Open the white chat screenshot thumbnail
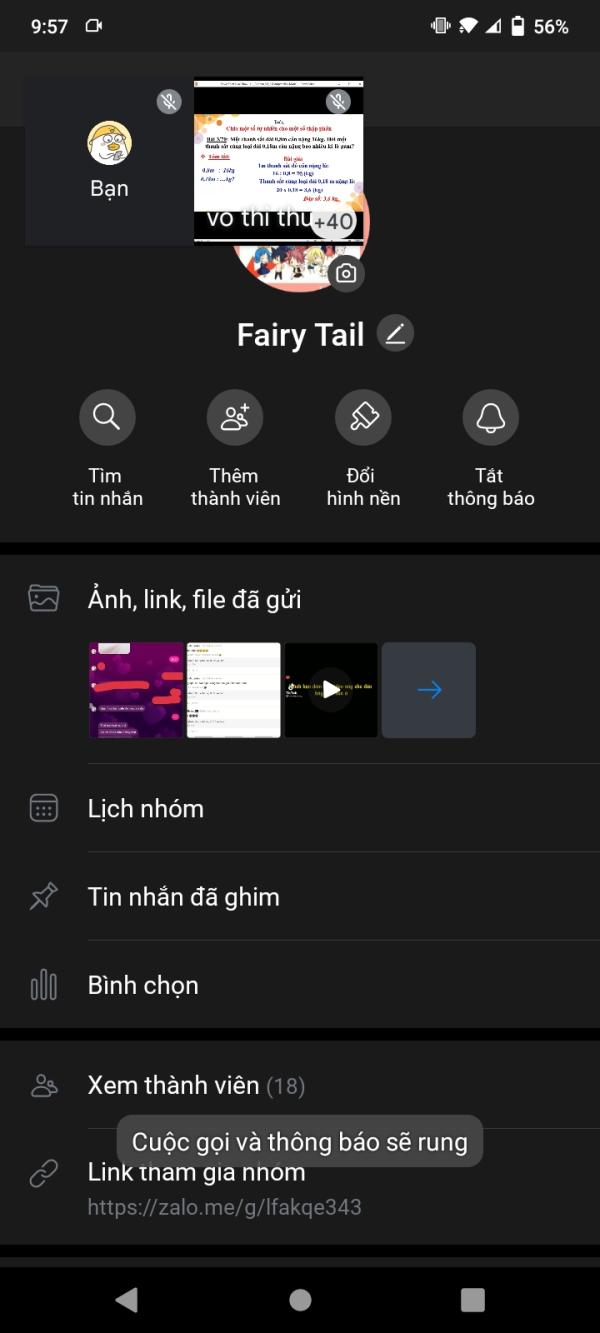This screenshot has width=600, height=1333. coord(233,690)
